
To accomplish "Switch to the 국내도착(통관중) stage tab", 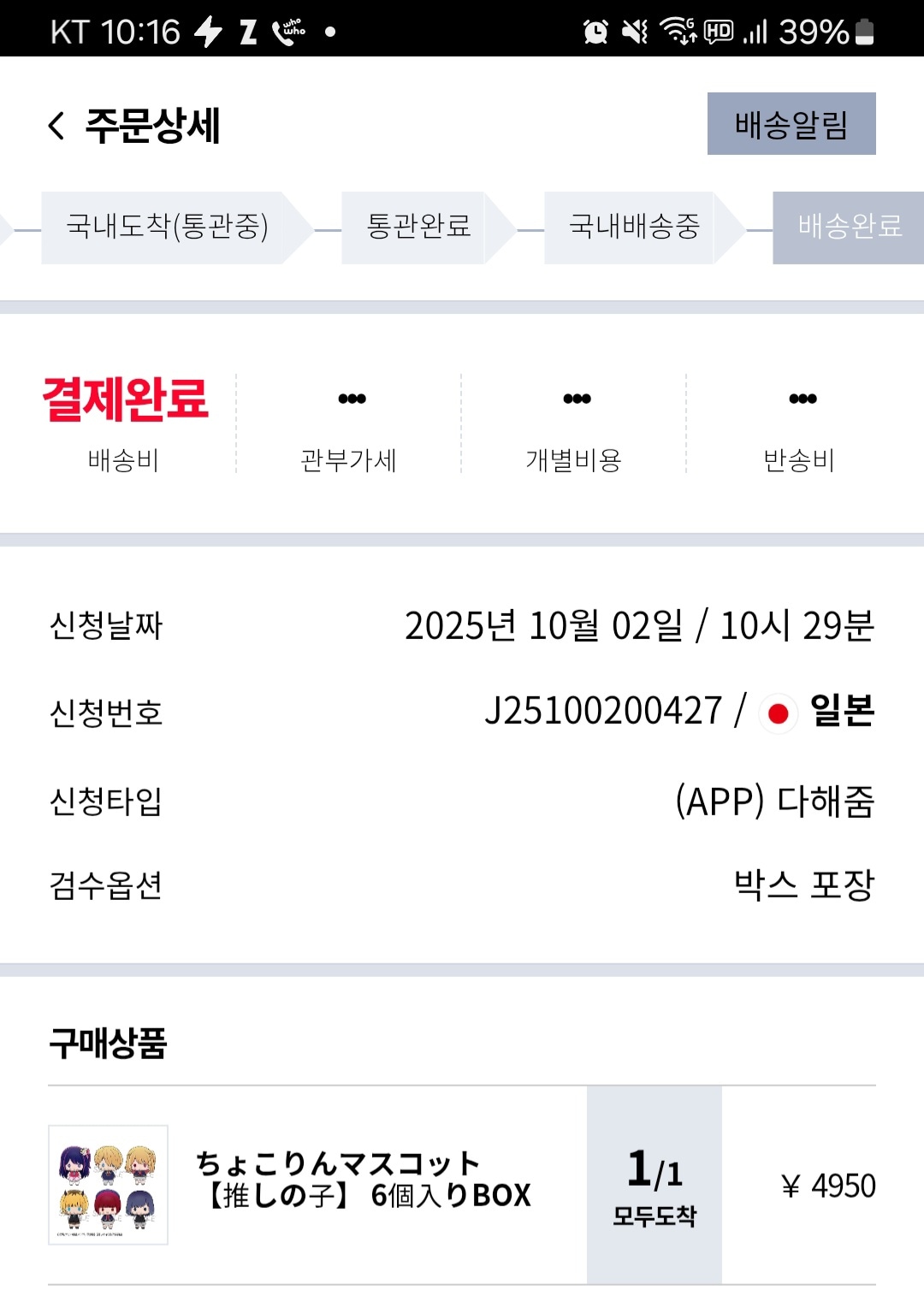I will click(x=168, y=228).
